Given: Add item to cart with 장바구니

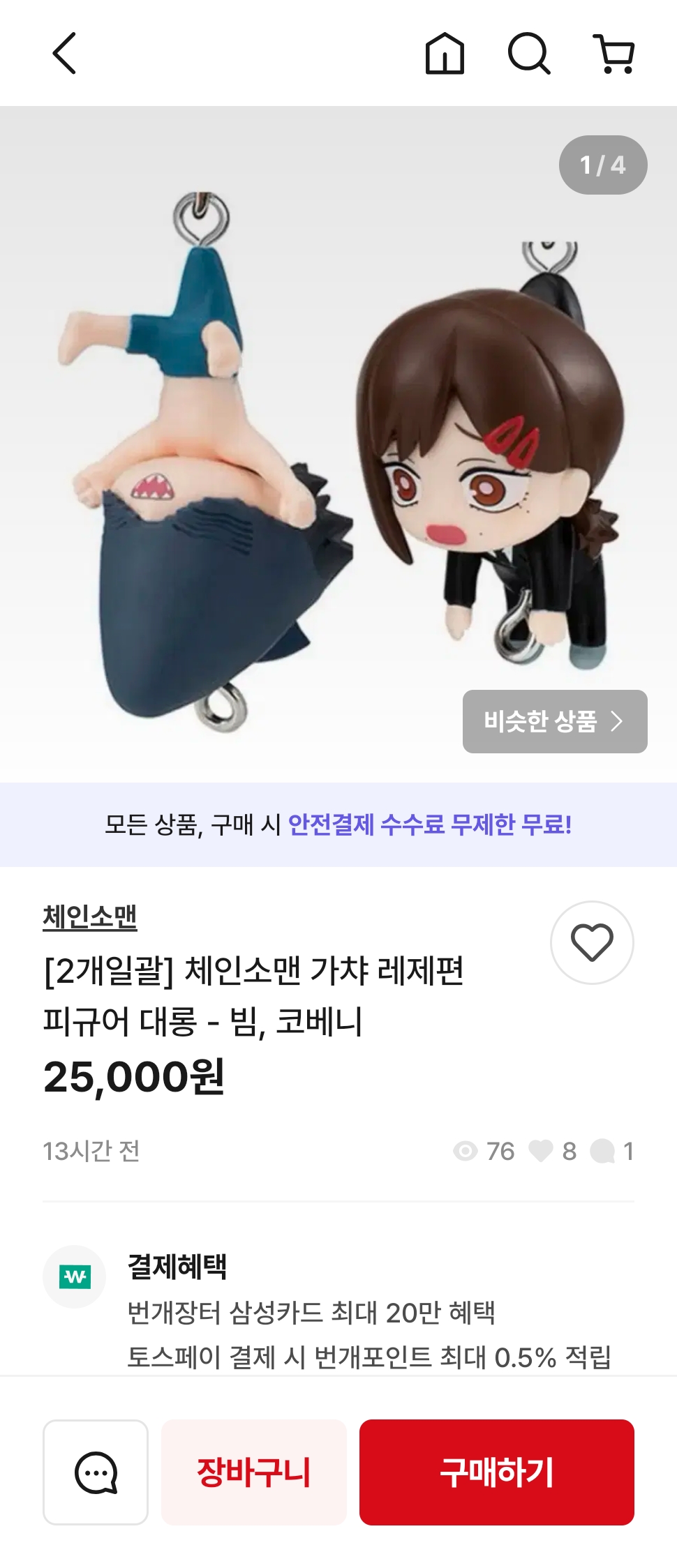Looking at the screenshot, I should (254, 1472).
